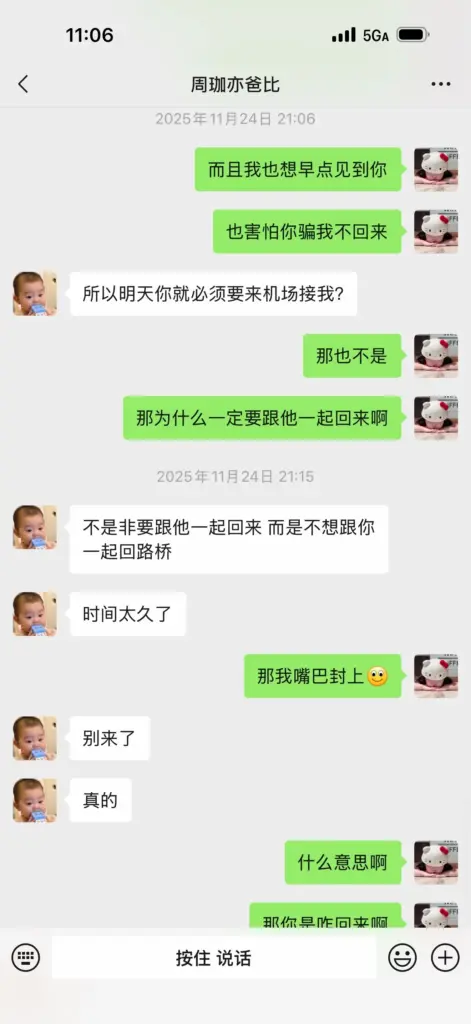Screen dimensions: 471x1024
Task: Open the chat details overflow menu
Action: coord(441,84)
